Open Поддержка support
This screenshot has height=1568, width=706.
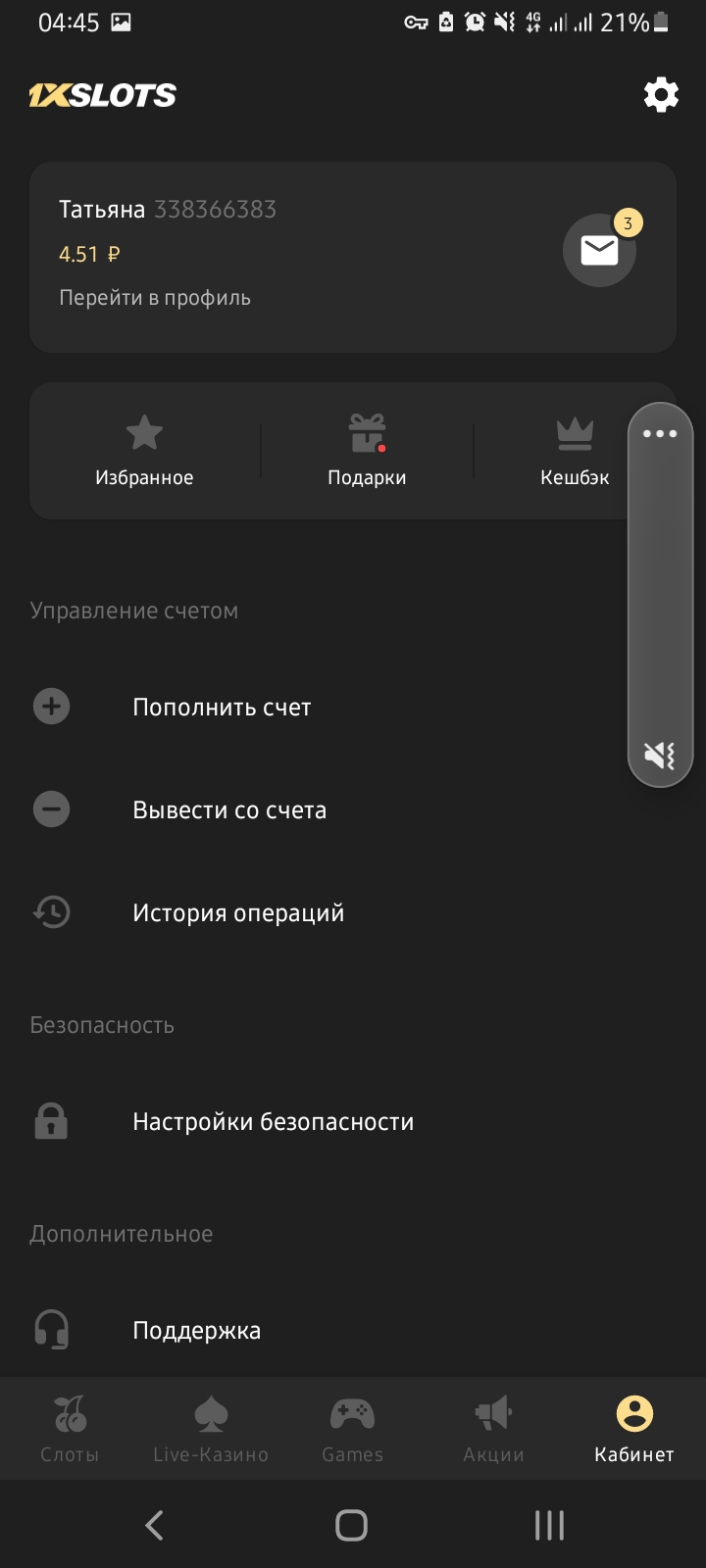353,1330
